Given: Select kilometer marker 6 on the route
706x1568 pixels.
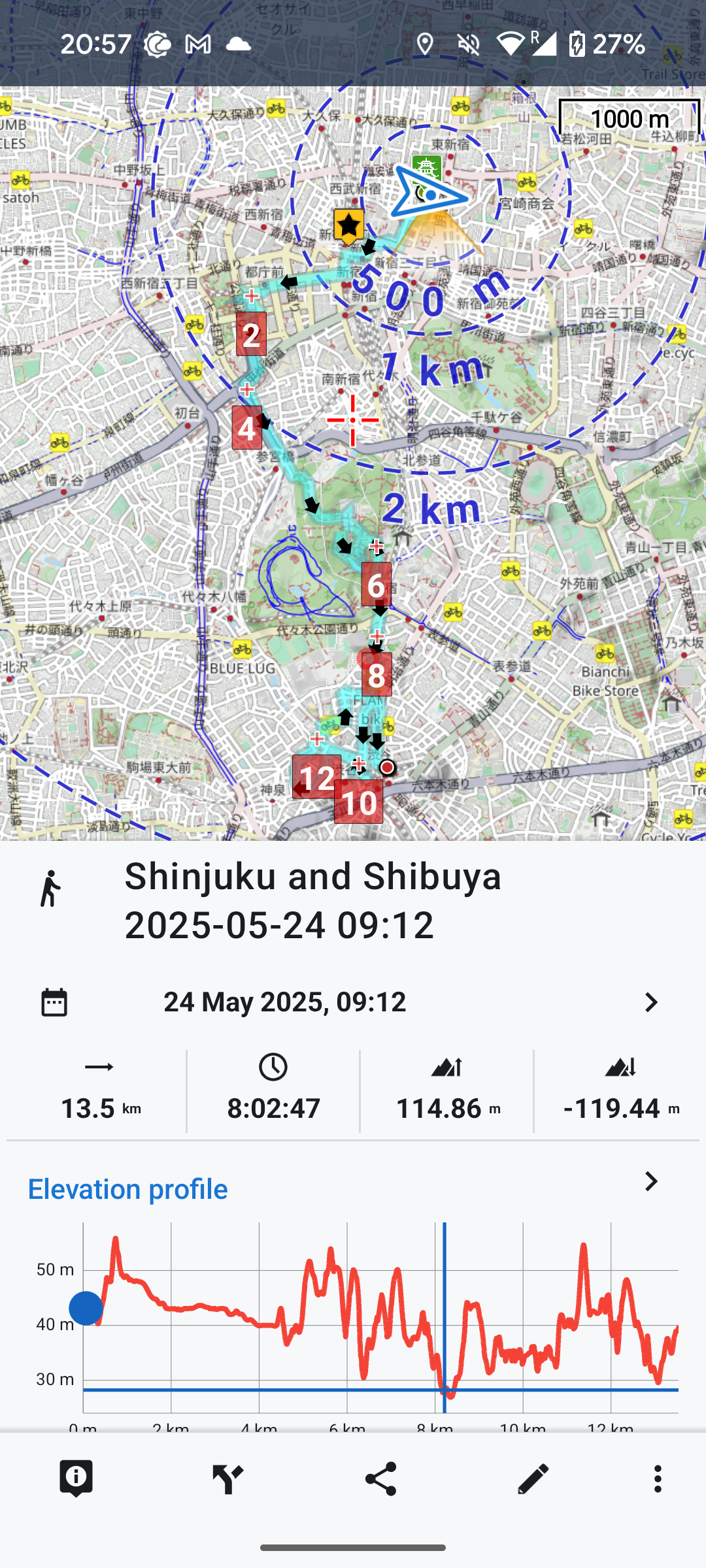Looking at the screenshot, I should (376, 585).
